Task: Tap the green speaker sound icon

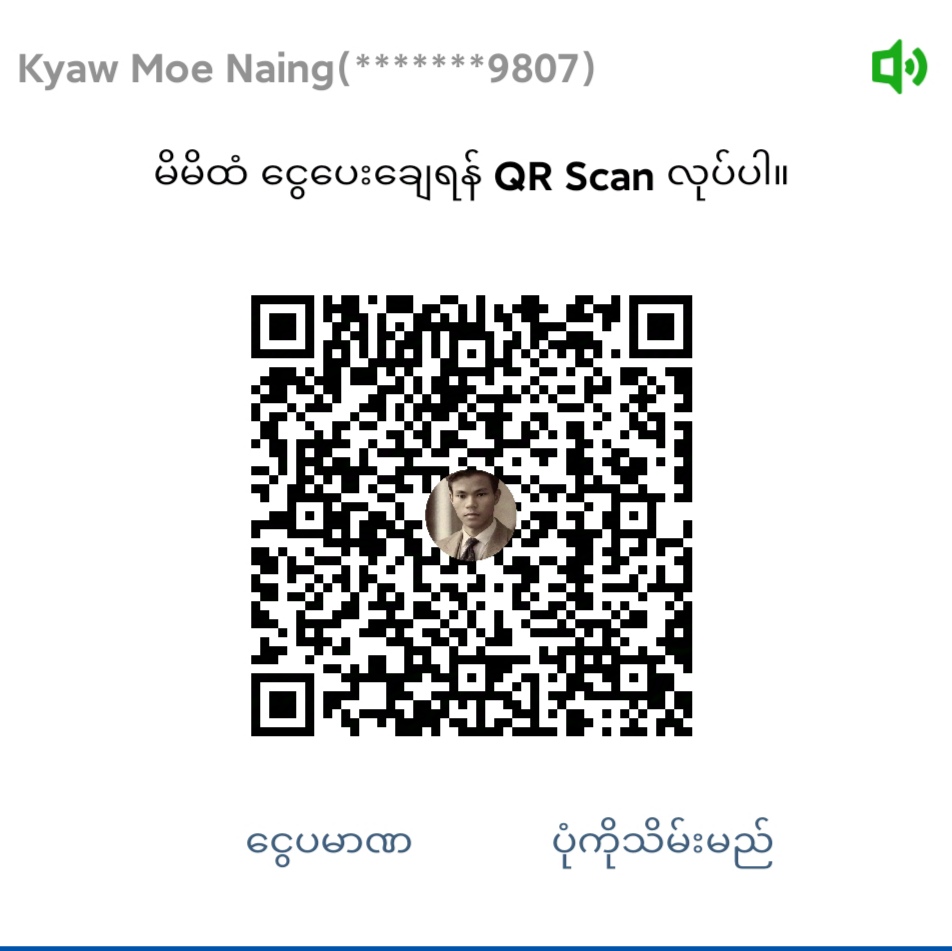Action: tap(899, 67)
